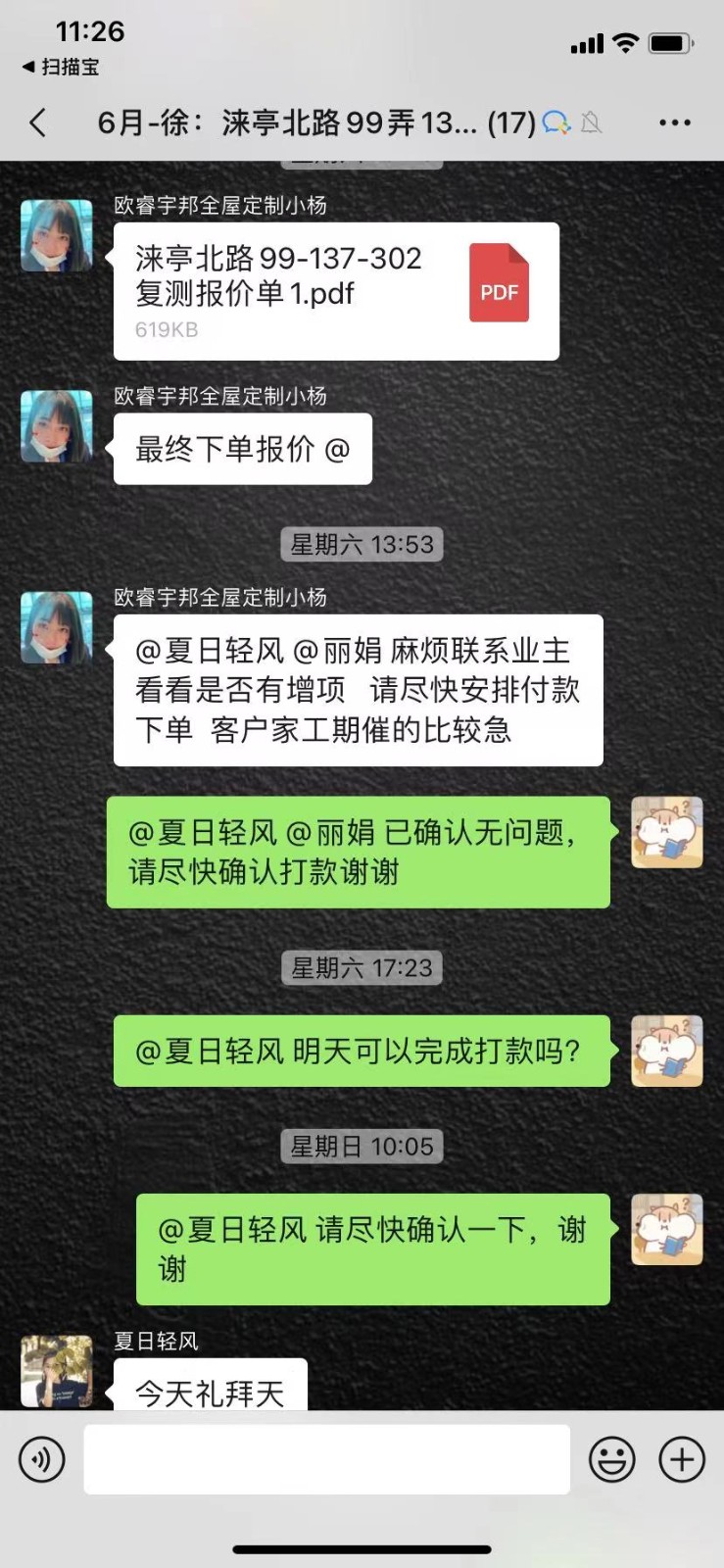Tap the voice message icon
The height and width of the screenshot is (1568, 724).
(42, 1459)
